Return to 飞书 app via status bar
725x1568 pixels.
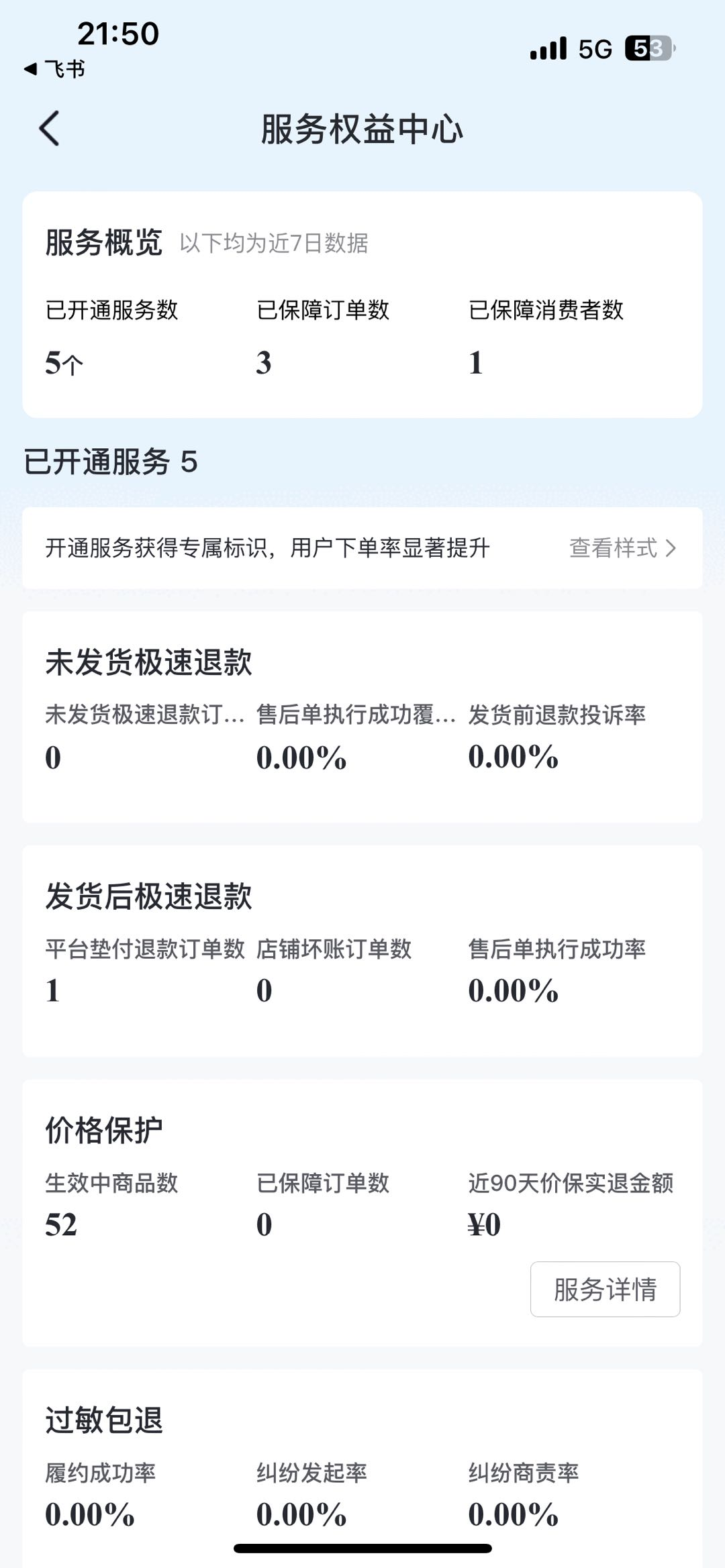(55, 69)
